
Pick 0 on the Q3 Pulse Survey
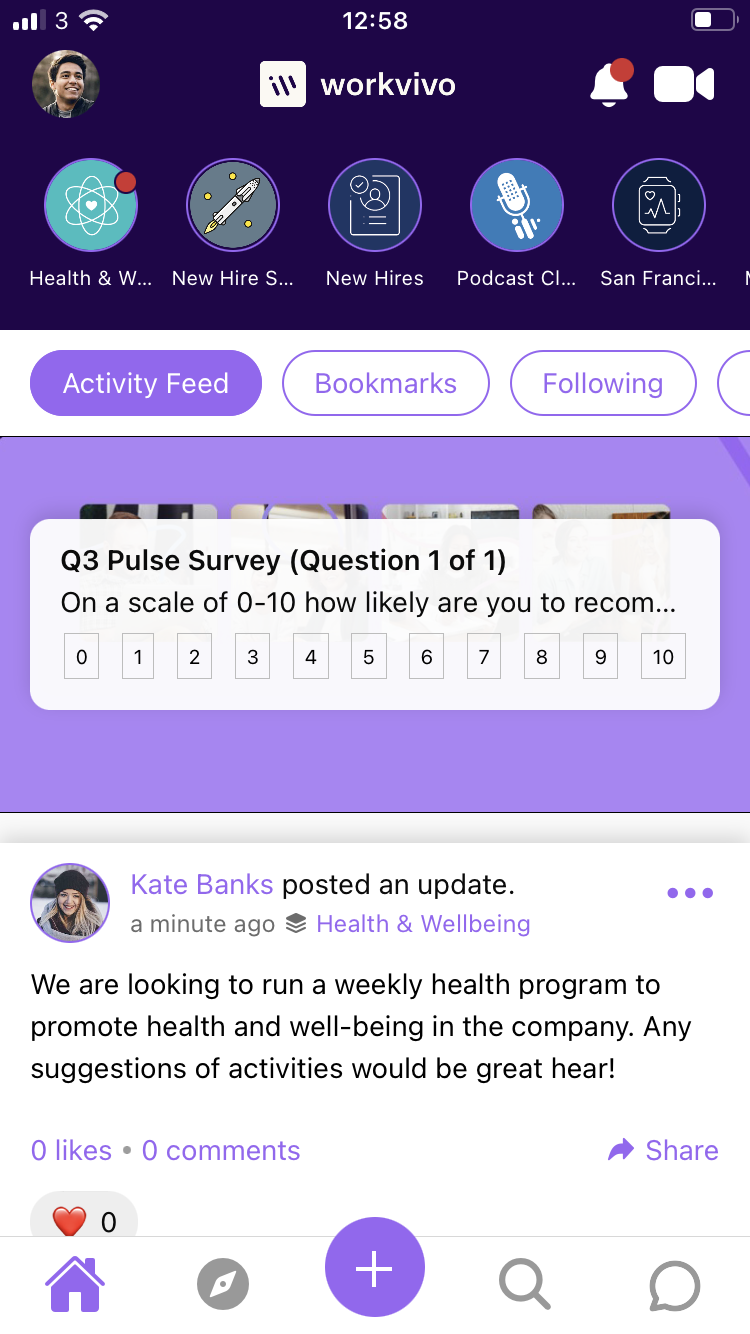click(82, 657)
